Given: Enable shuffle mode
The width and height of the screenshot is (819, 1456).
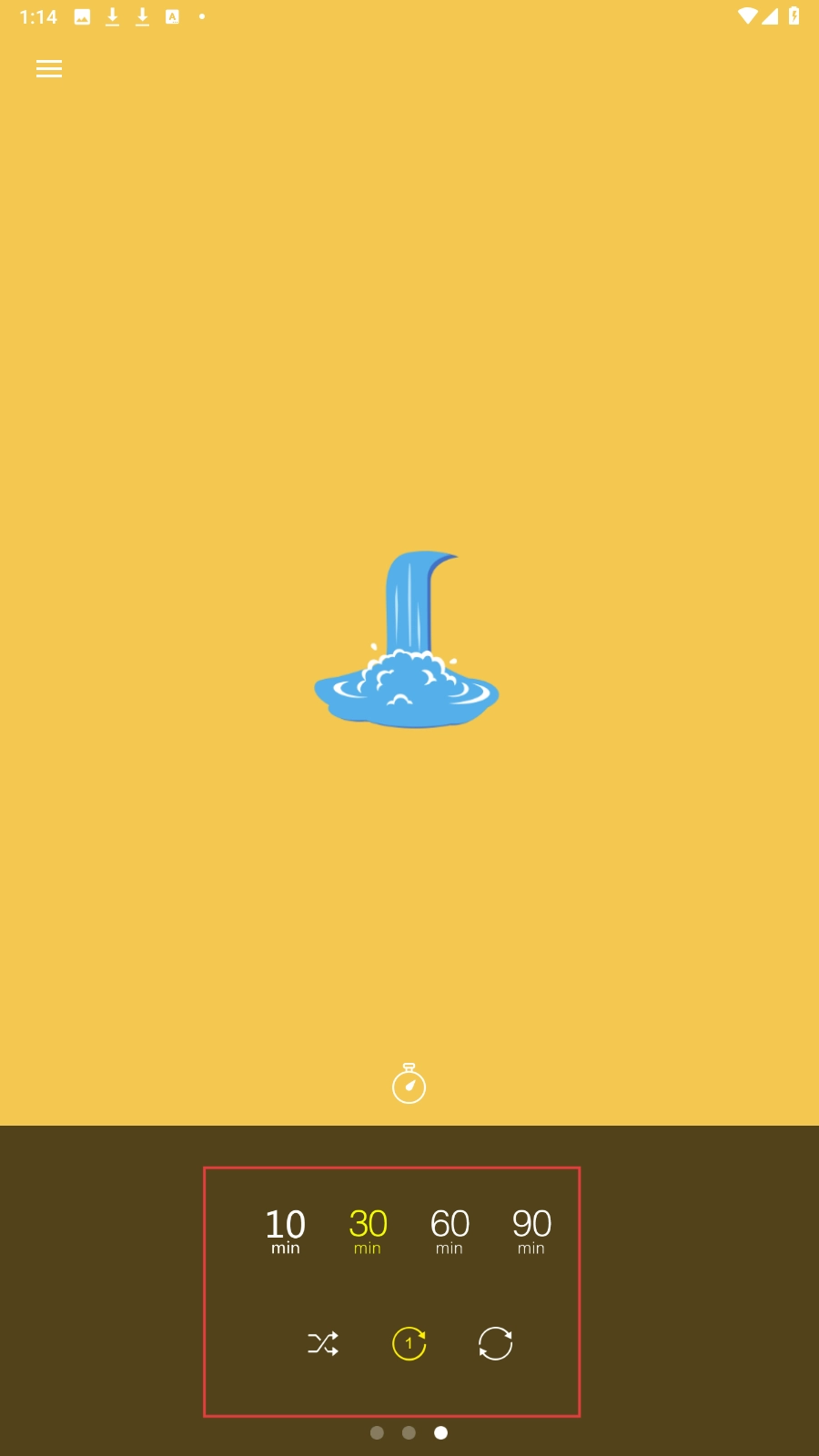Looking at the screenshot, I should [323, 1343].
